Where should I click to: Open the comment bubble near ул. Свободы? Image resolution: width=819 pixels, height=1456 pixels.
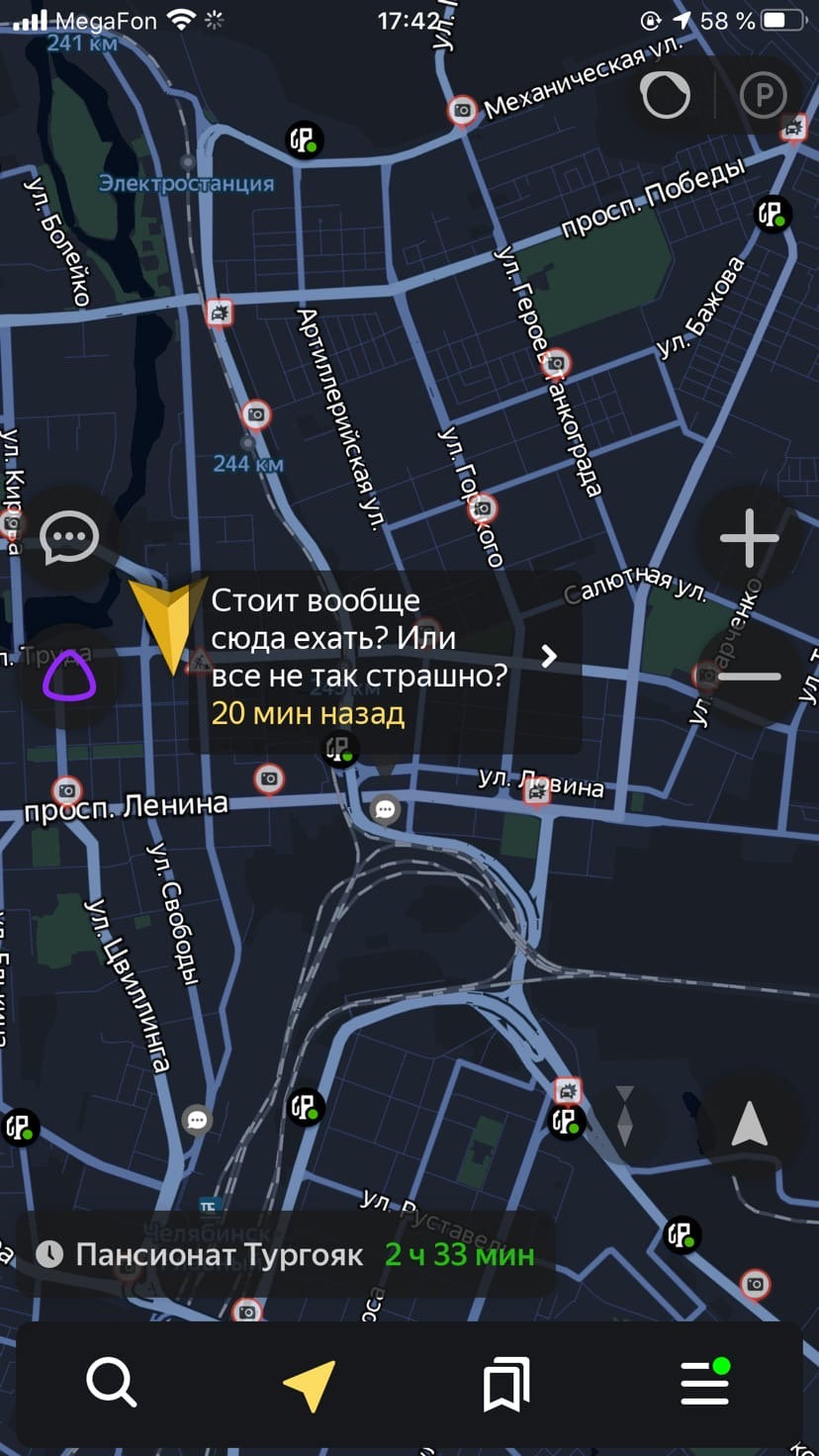pos(197,1120)
